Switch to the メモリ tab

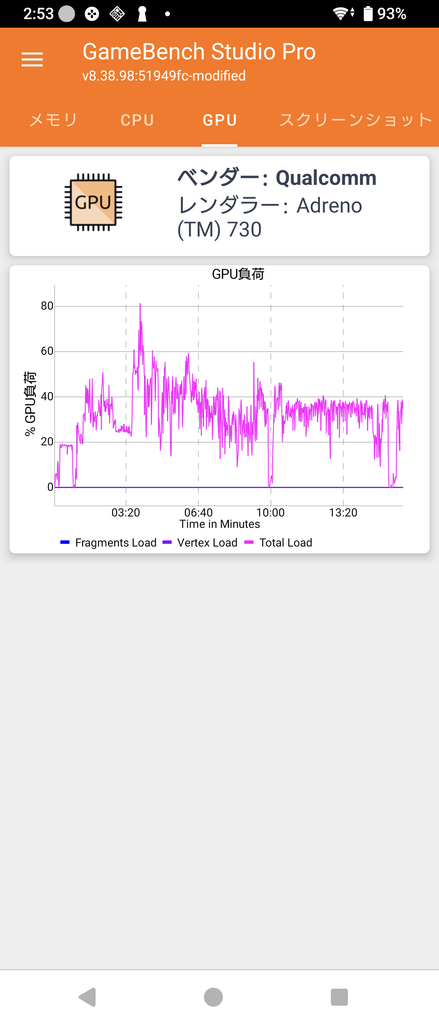click(x=54, y=120)
